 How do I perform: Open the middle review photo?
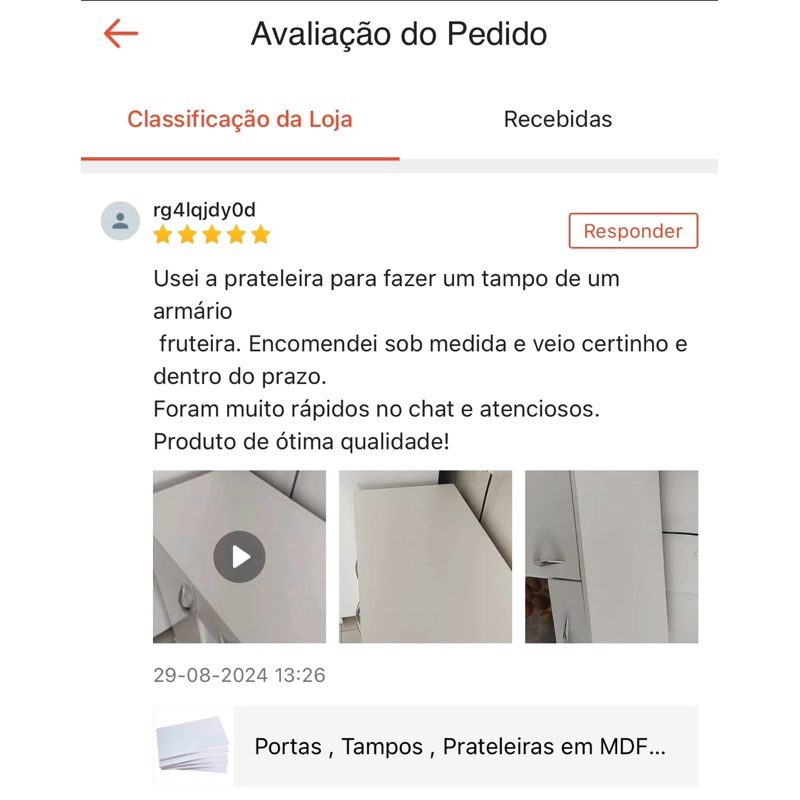(425, 557)
